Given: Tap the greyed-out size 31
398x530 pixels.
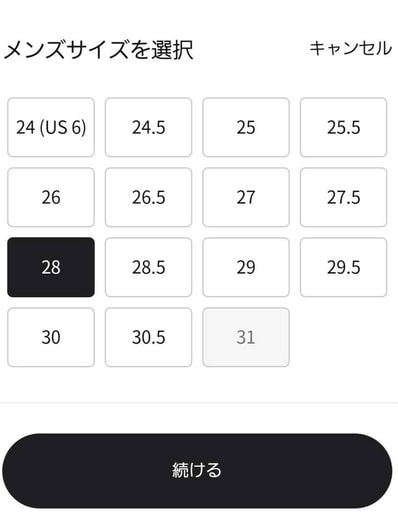Looking at the screenshot, I should (x=246, y=337).
